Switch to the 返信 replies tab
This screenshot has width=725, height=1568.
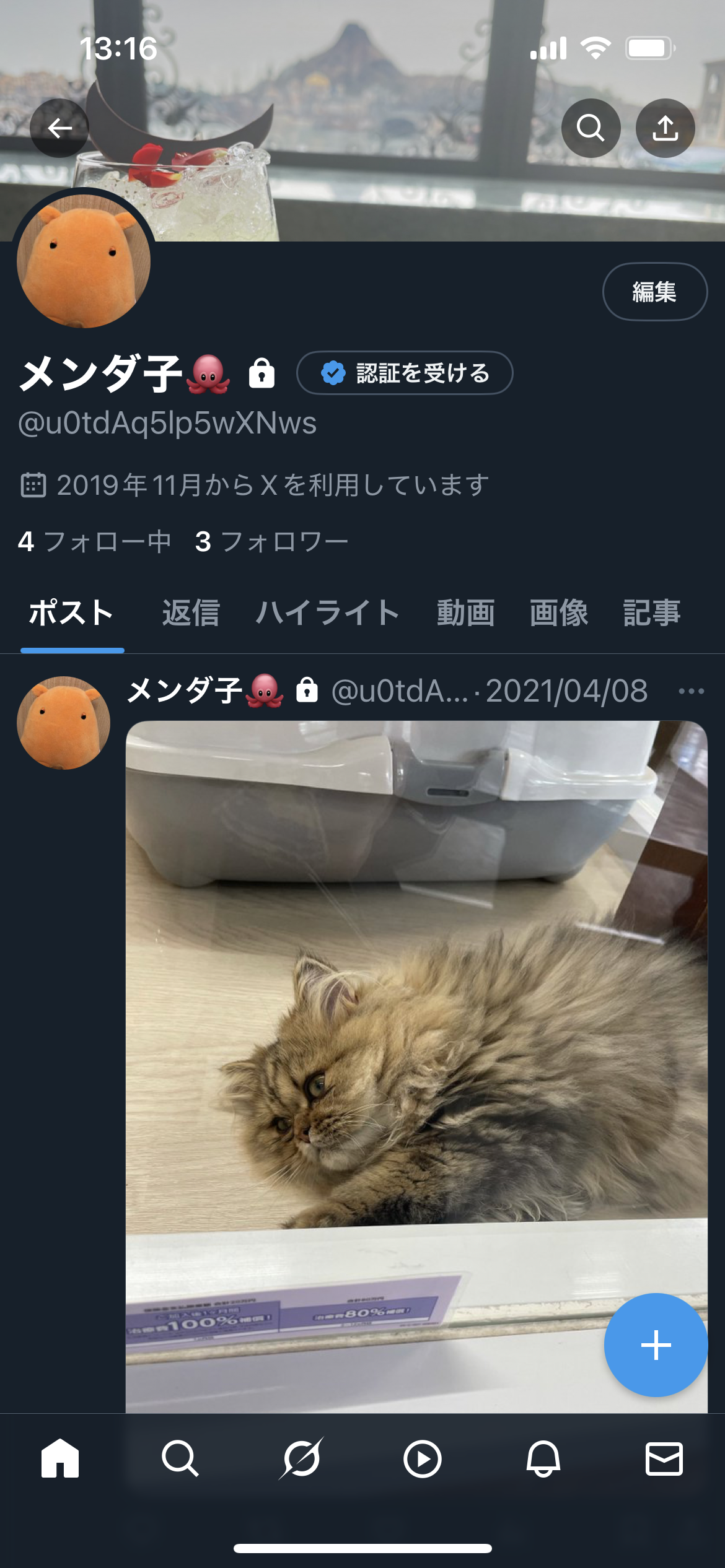191,613
